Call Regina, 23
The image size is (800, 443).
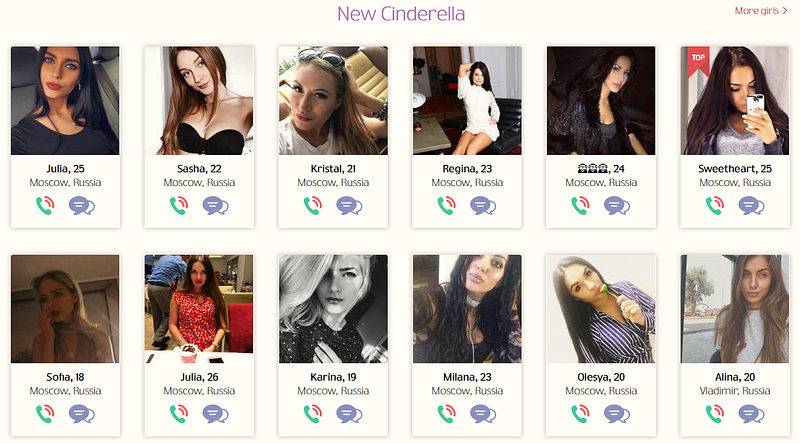click(447, 205)
